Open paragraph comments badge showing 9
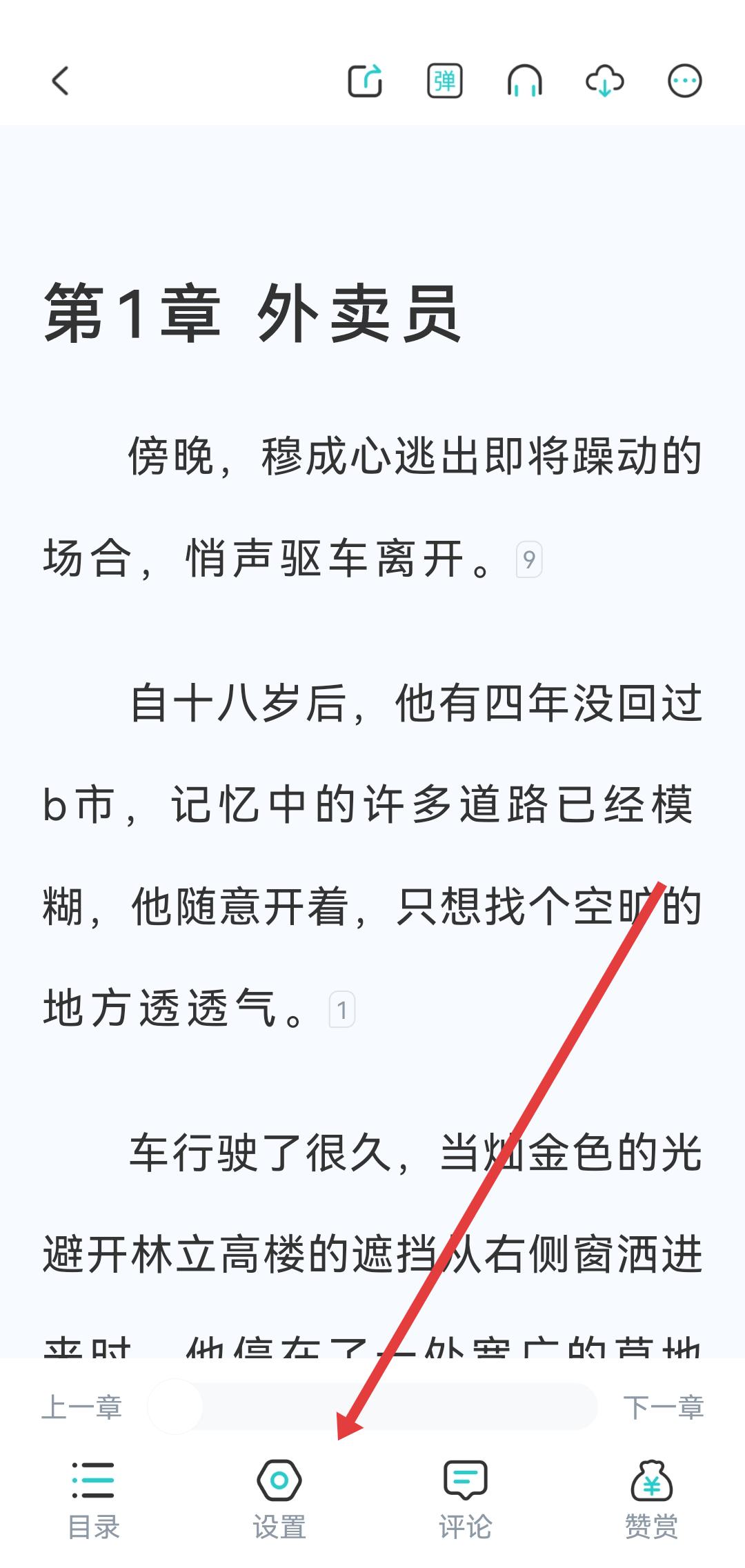745x1568 pixels. coord(529,559)
